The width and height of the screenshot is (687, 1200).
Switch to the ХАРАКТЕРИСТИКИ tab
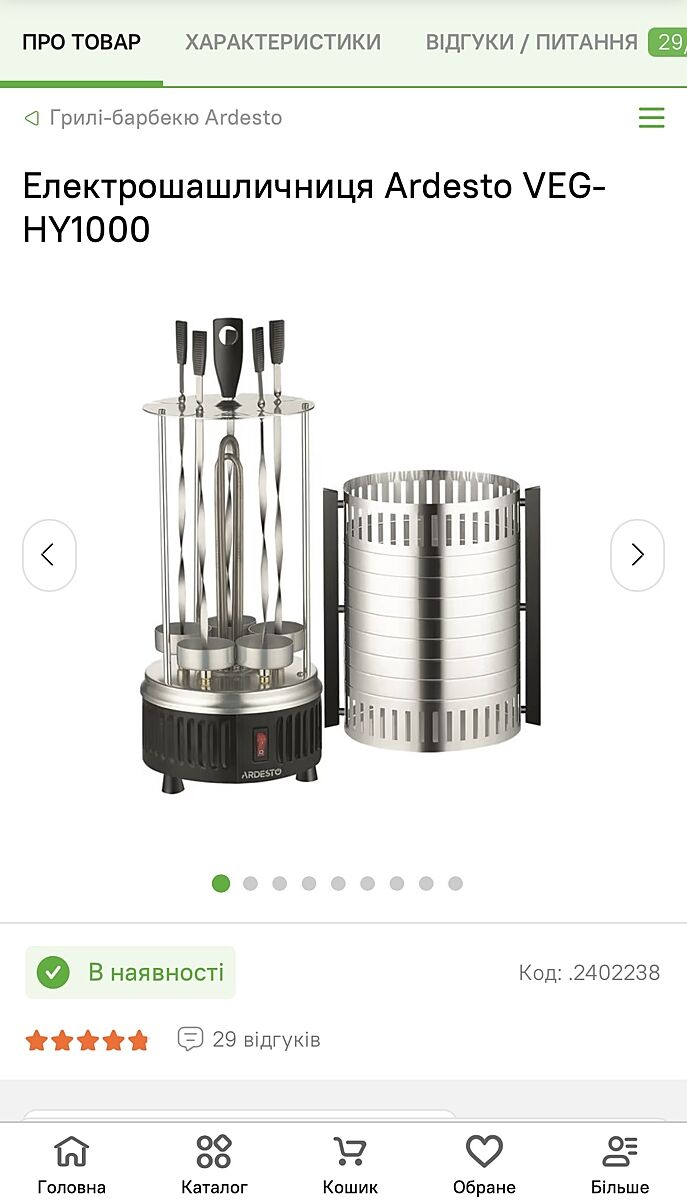(x=282, y=42)
